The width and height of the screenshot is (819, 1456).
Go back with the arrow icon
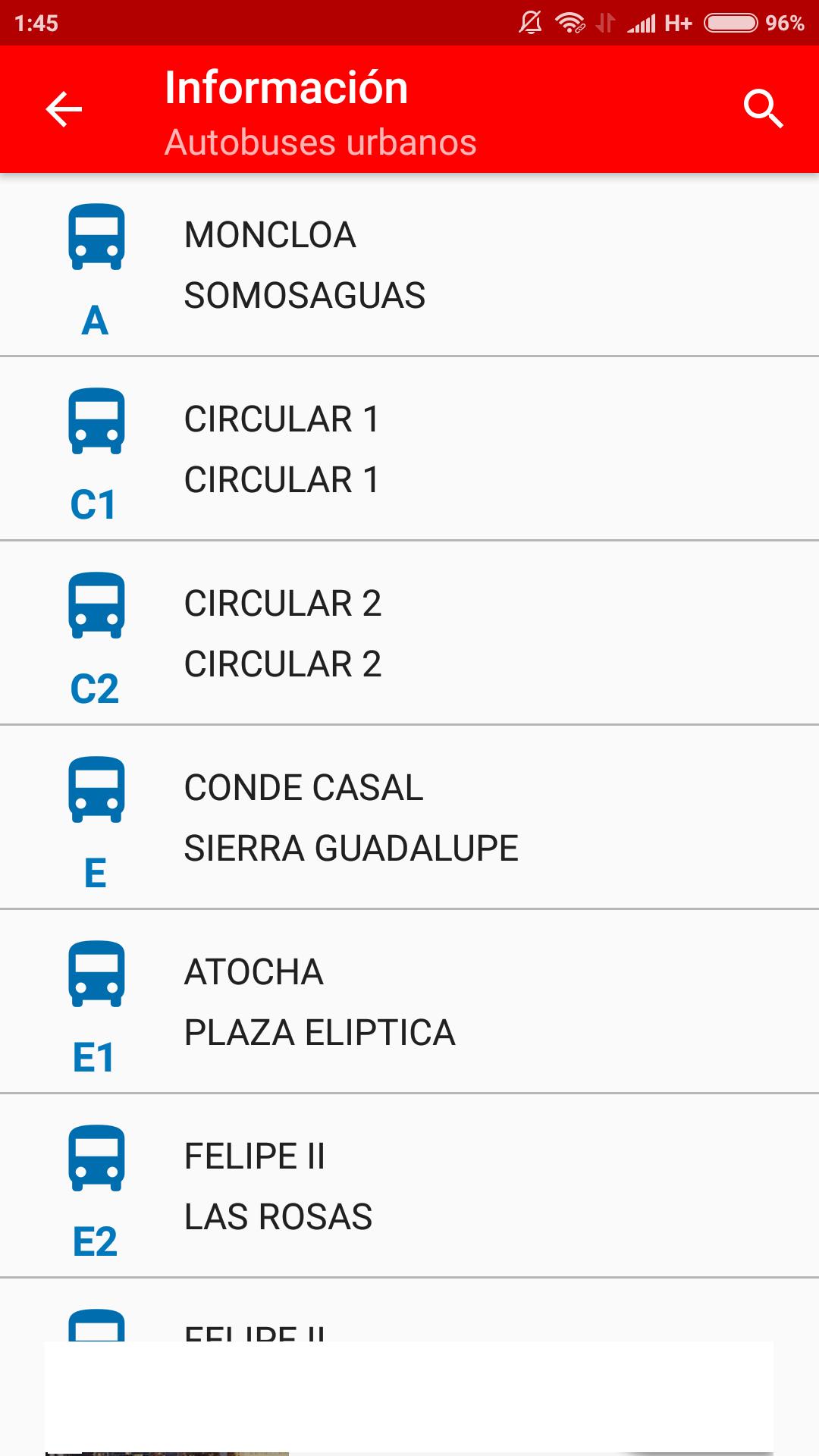64,109
